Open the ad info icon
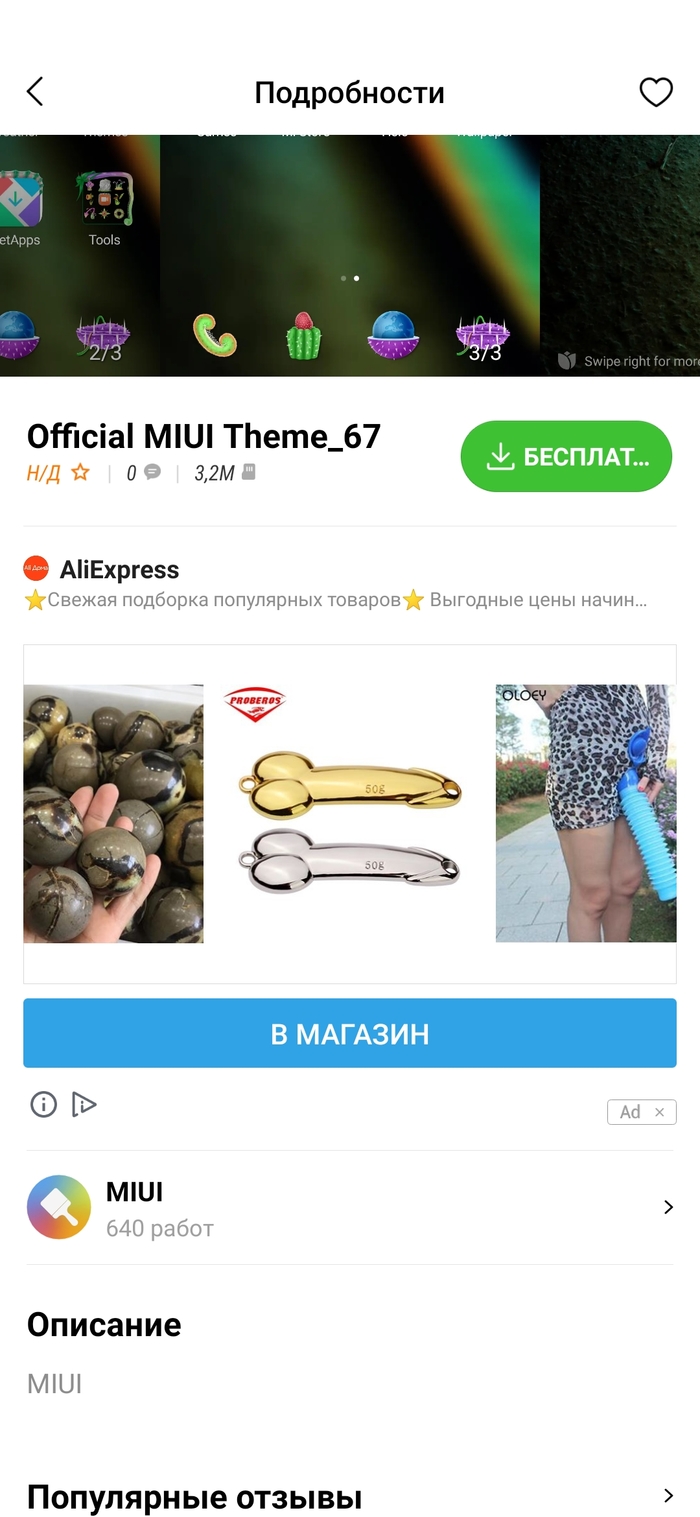700x1517 pixels. (43, 1104)
